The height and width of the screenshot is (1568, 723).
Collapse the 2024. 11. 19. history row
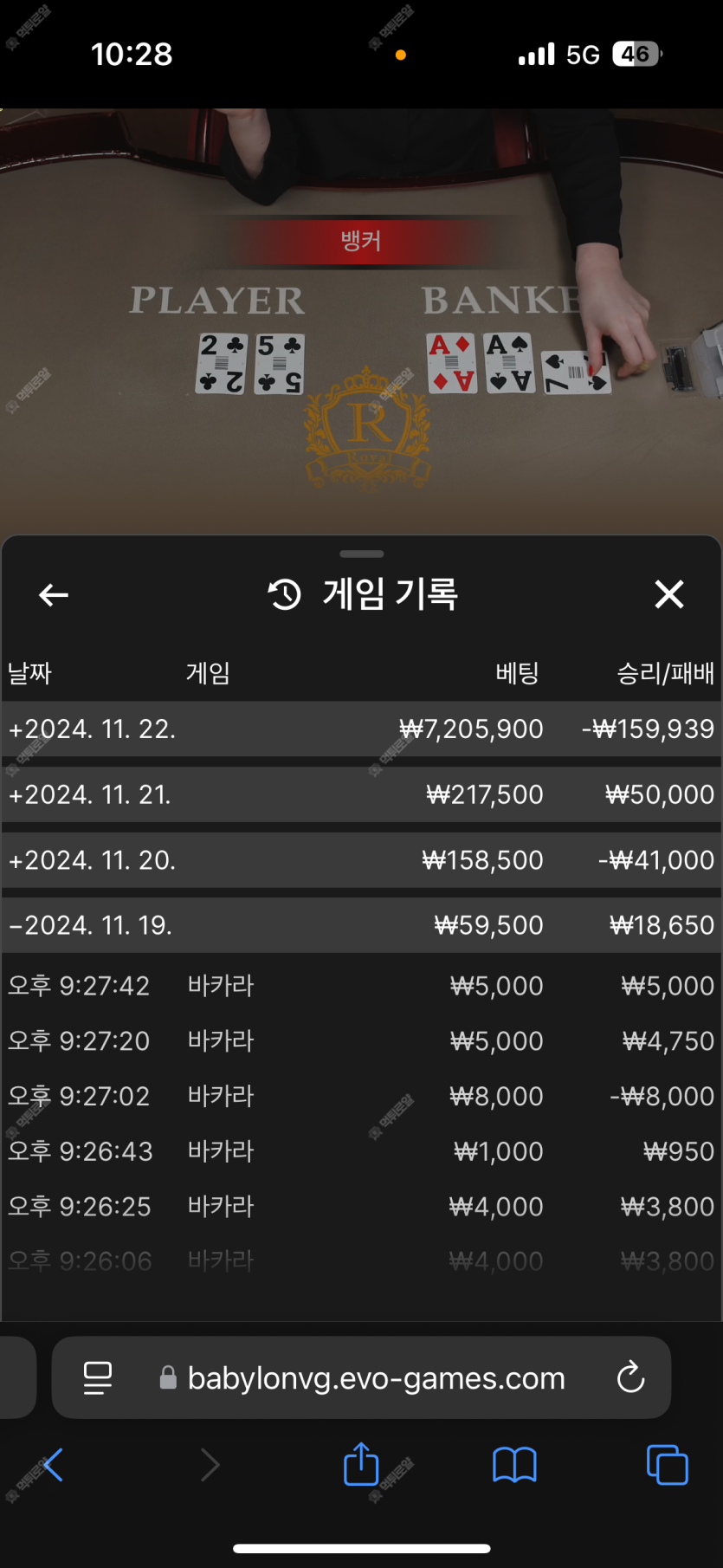click(360, 925)
